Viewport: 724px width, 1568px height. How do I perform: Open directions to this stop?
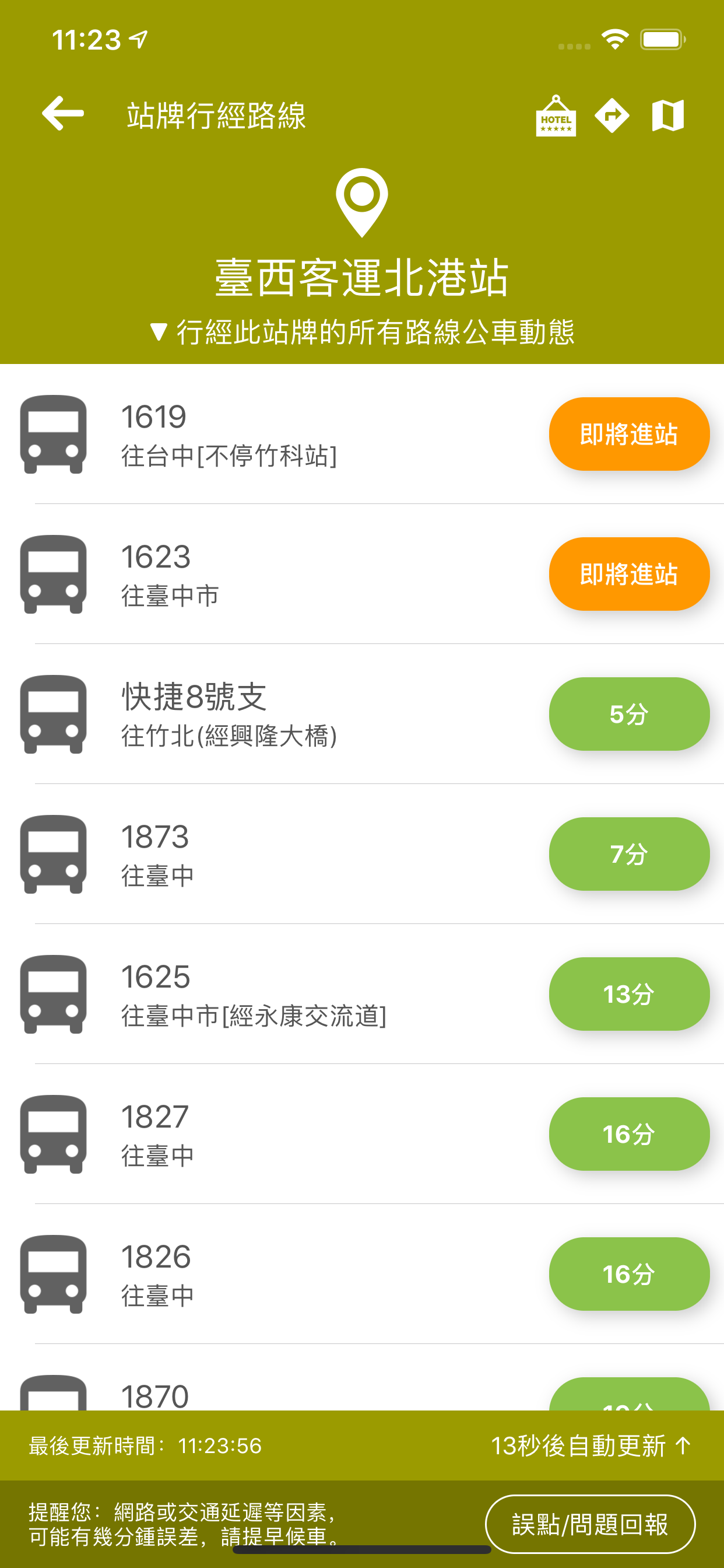tap(611, 115)
